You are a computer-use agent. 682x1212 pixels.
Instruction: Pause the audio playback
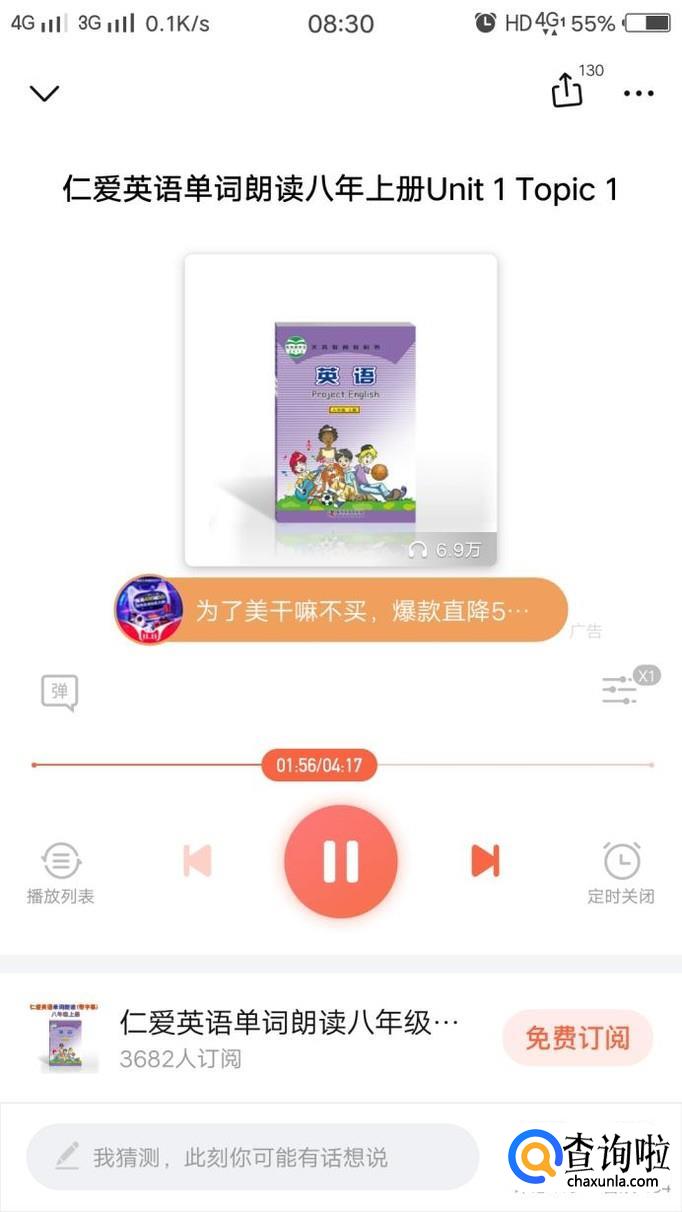point(341,861)
